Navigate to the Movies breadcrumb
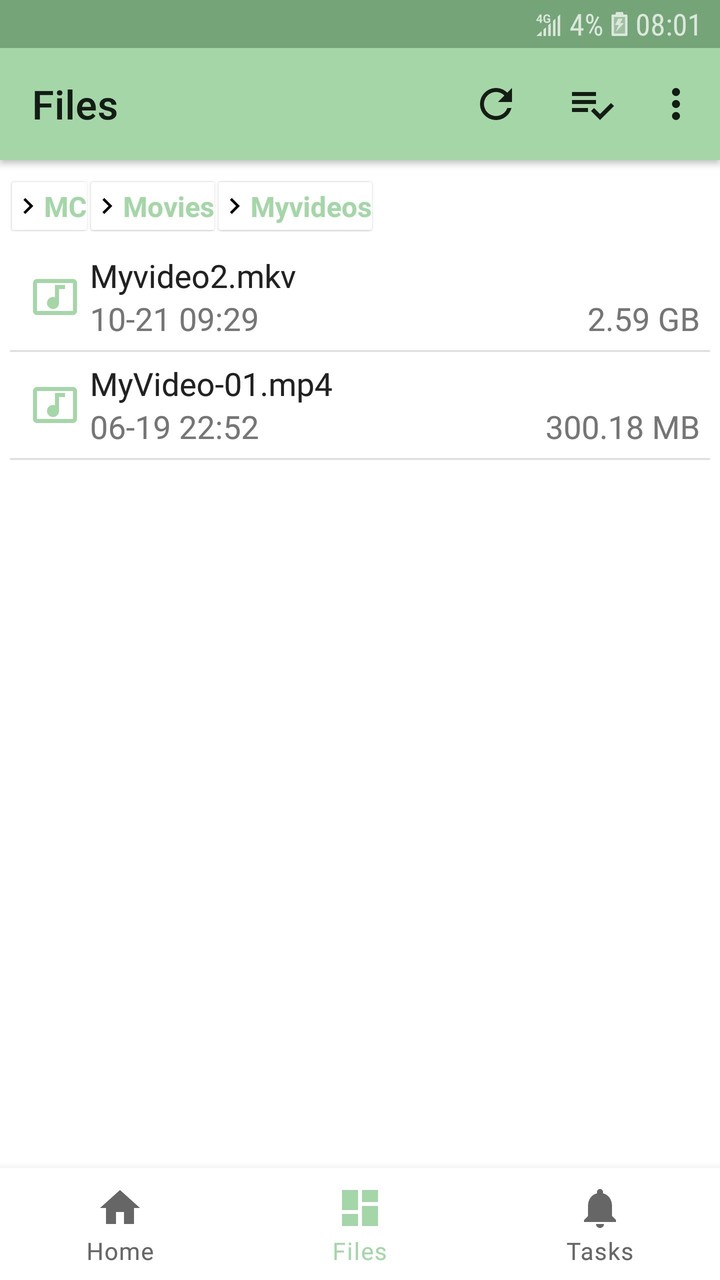Screen dimensions: 720x1280 coord(167,206)
